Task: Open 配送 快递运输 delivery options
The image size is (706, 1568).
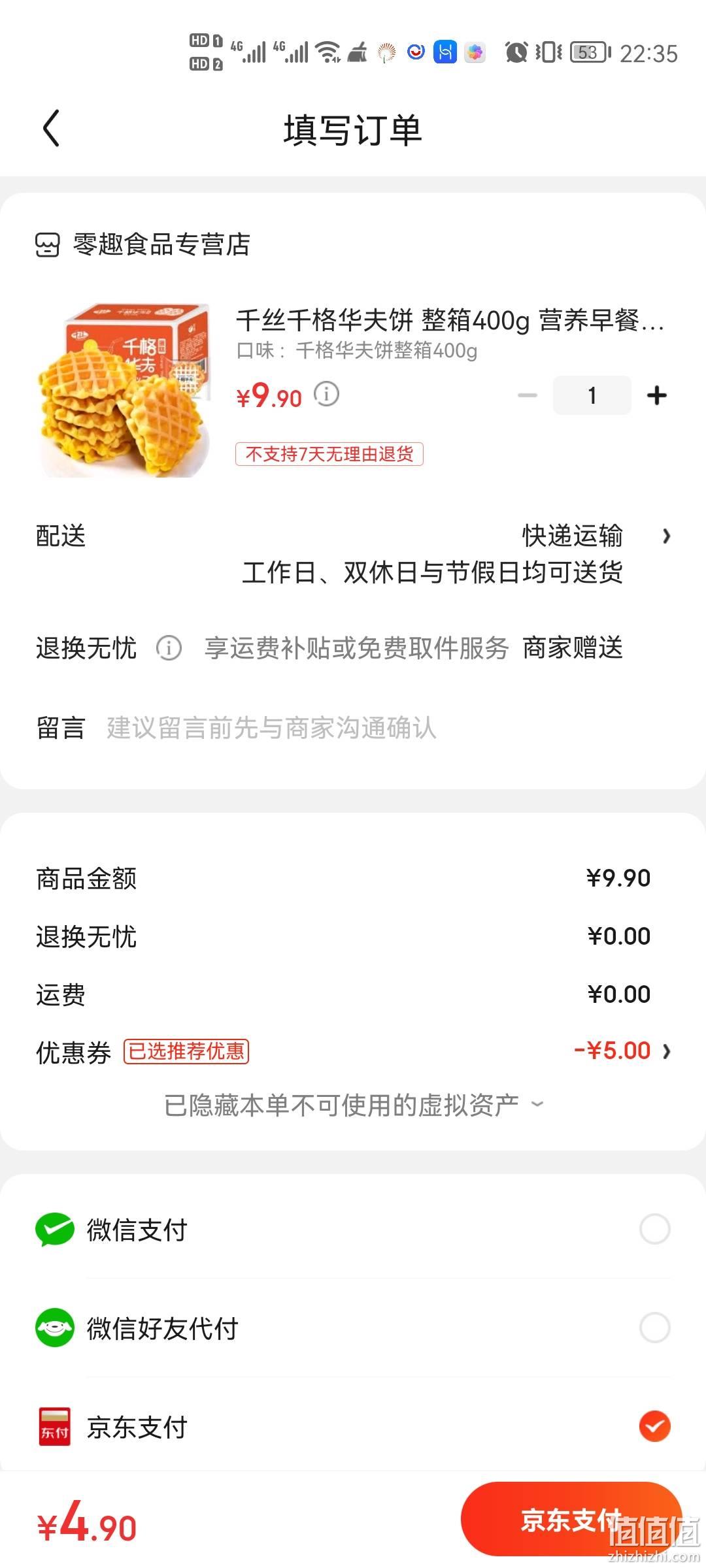Action: (x=353, y=554)
